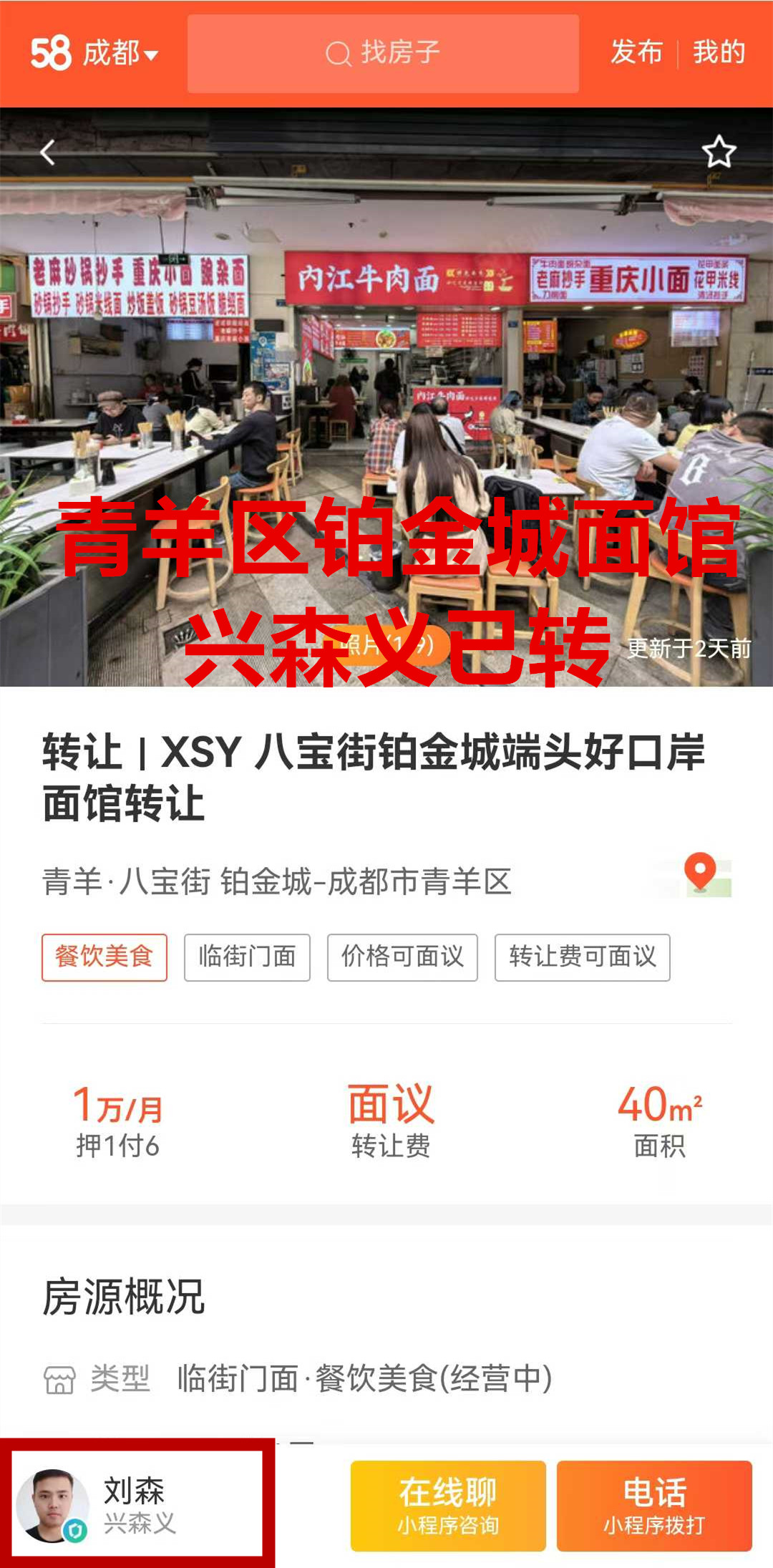Open 发布 to post a listing

pos(636,53)
